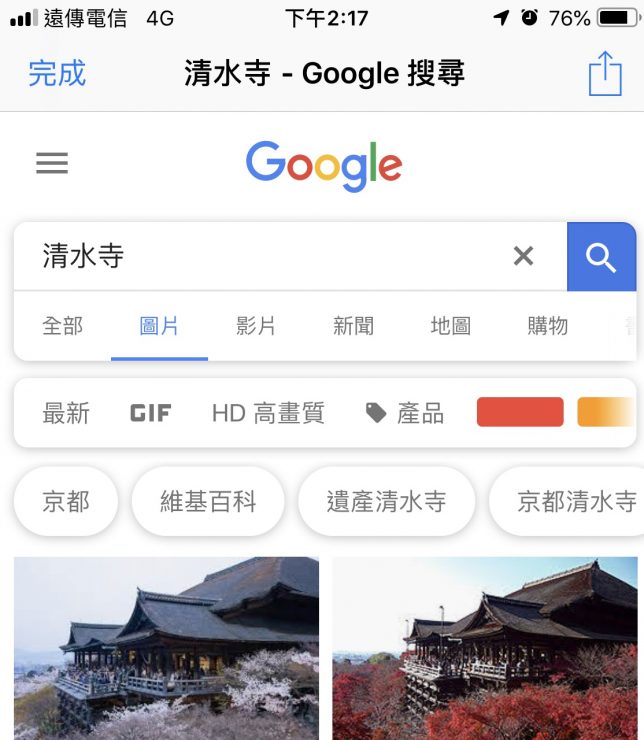Clear the search text with the X

pos(523,256)
